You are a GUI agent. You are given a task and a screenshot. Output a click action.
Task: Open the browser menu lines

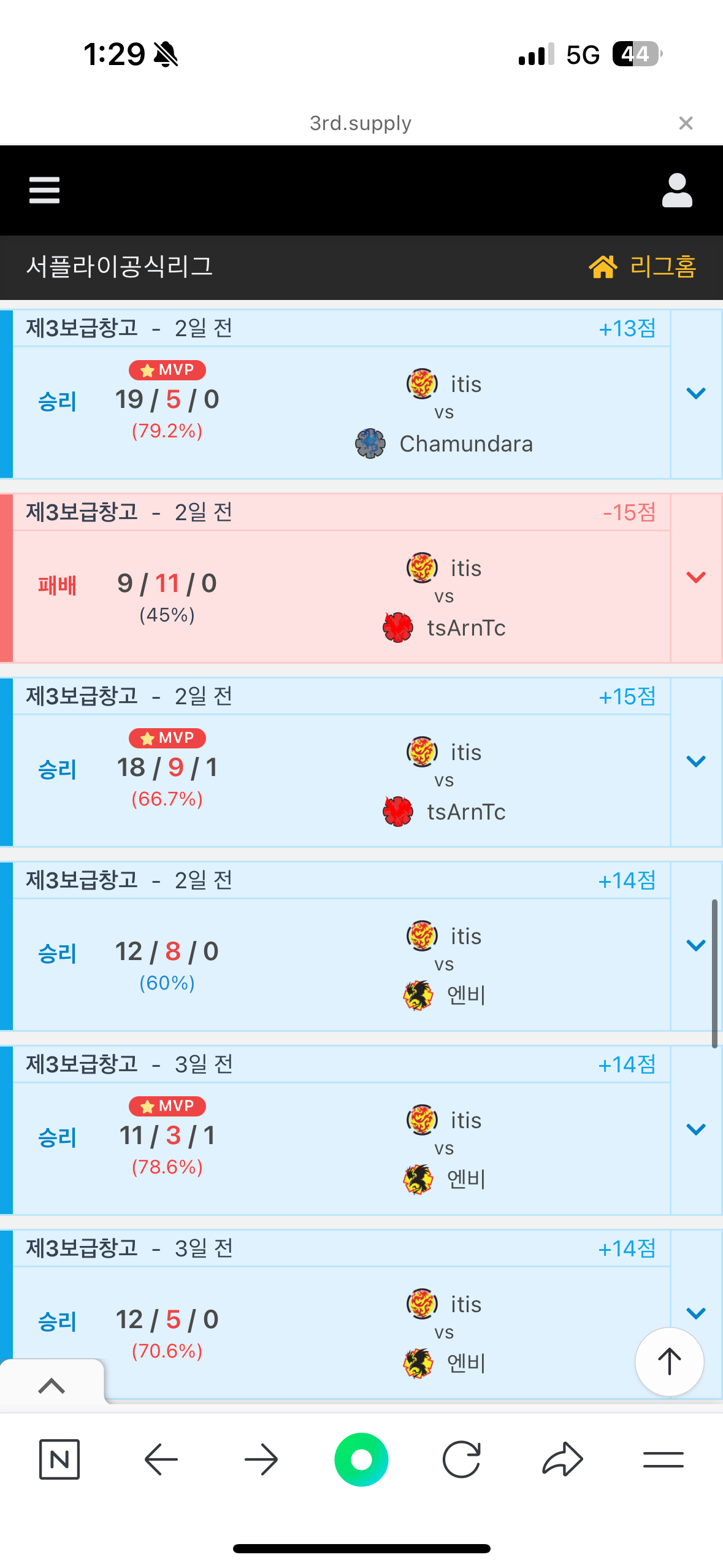pos(663,1459)
